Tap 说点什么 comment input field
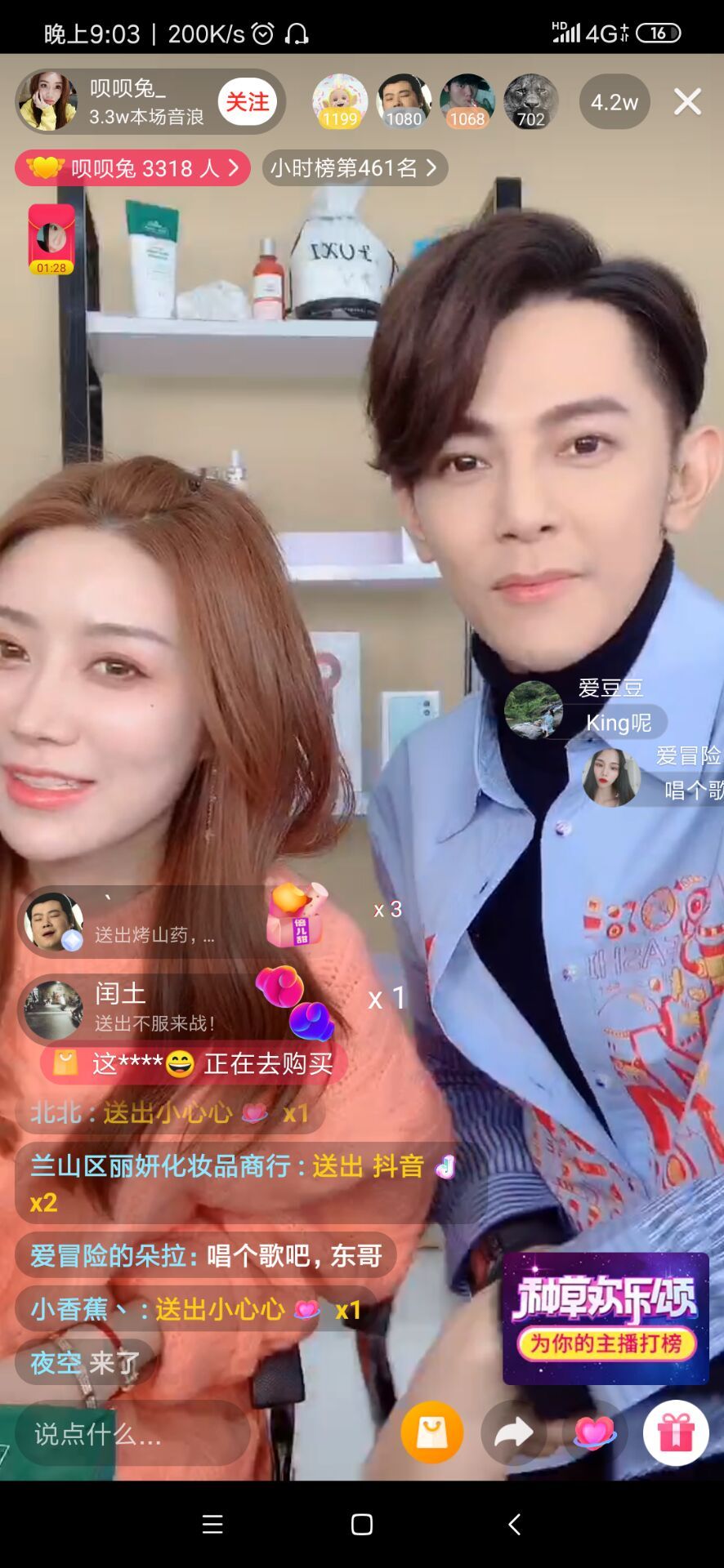The height and width of the screenshot is (1568, 724). click(131, 1433)
